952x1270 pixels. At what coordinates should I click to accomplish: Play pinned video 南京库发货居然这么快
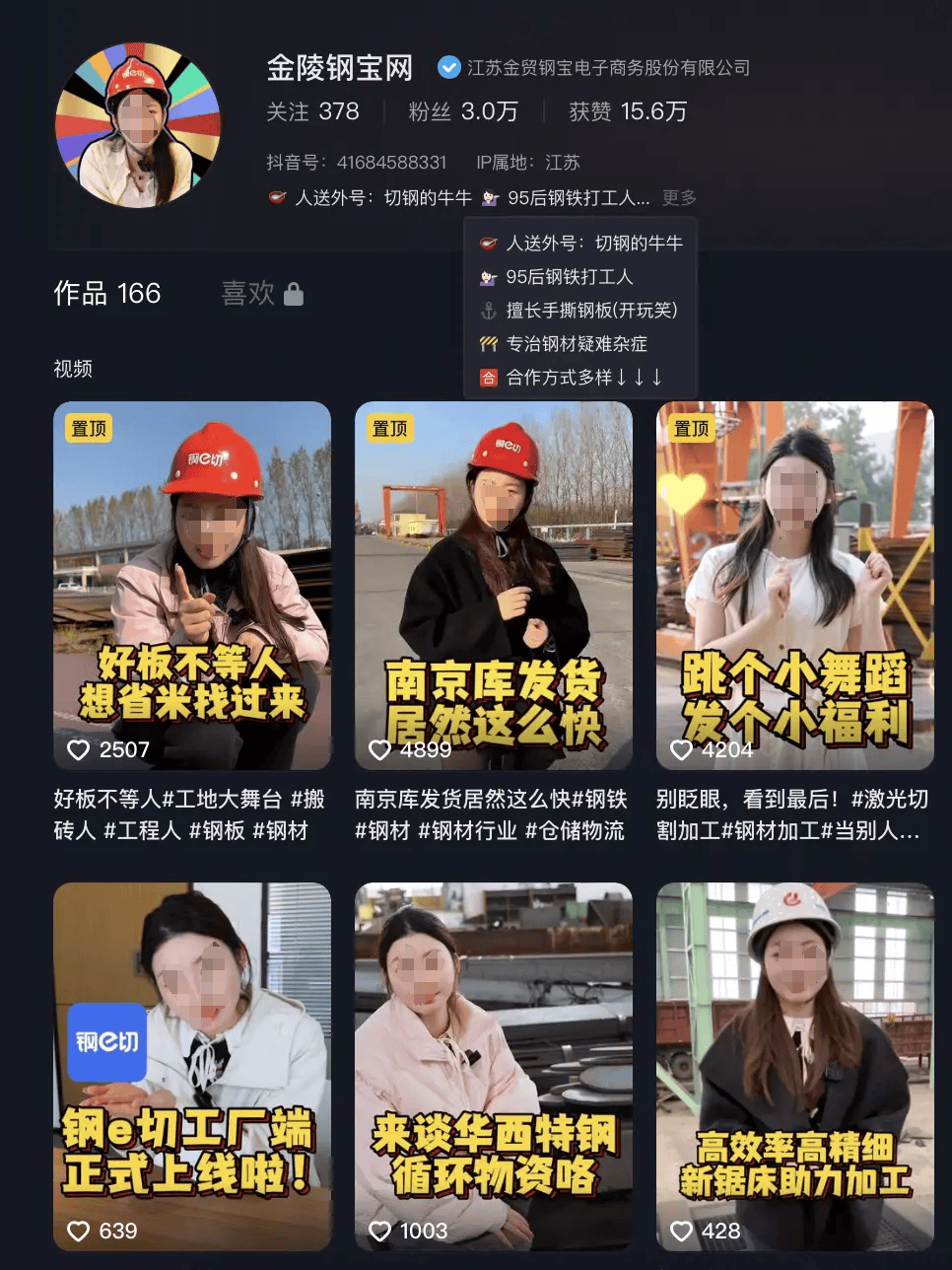493,584
